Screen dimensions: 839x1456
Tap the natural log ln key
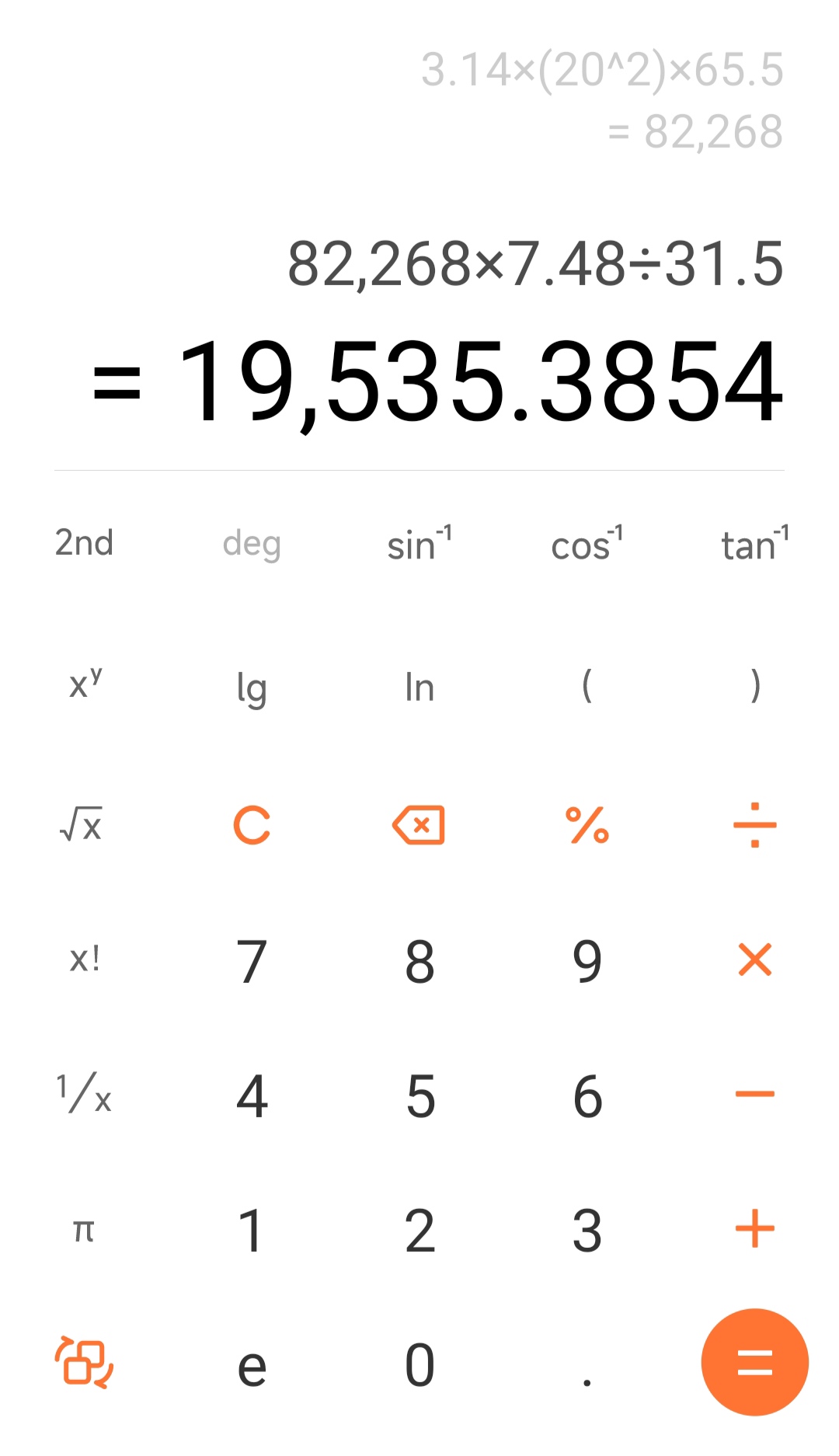[x=419, y=688]
